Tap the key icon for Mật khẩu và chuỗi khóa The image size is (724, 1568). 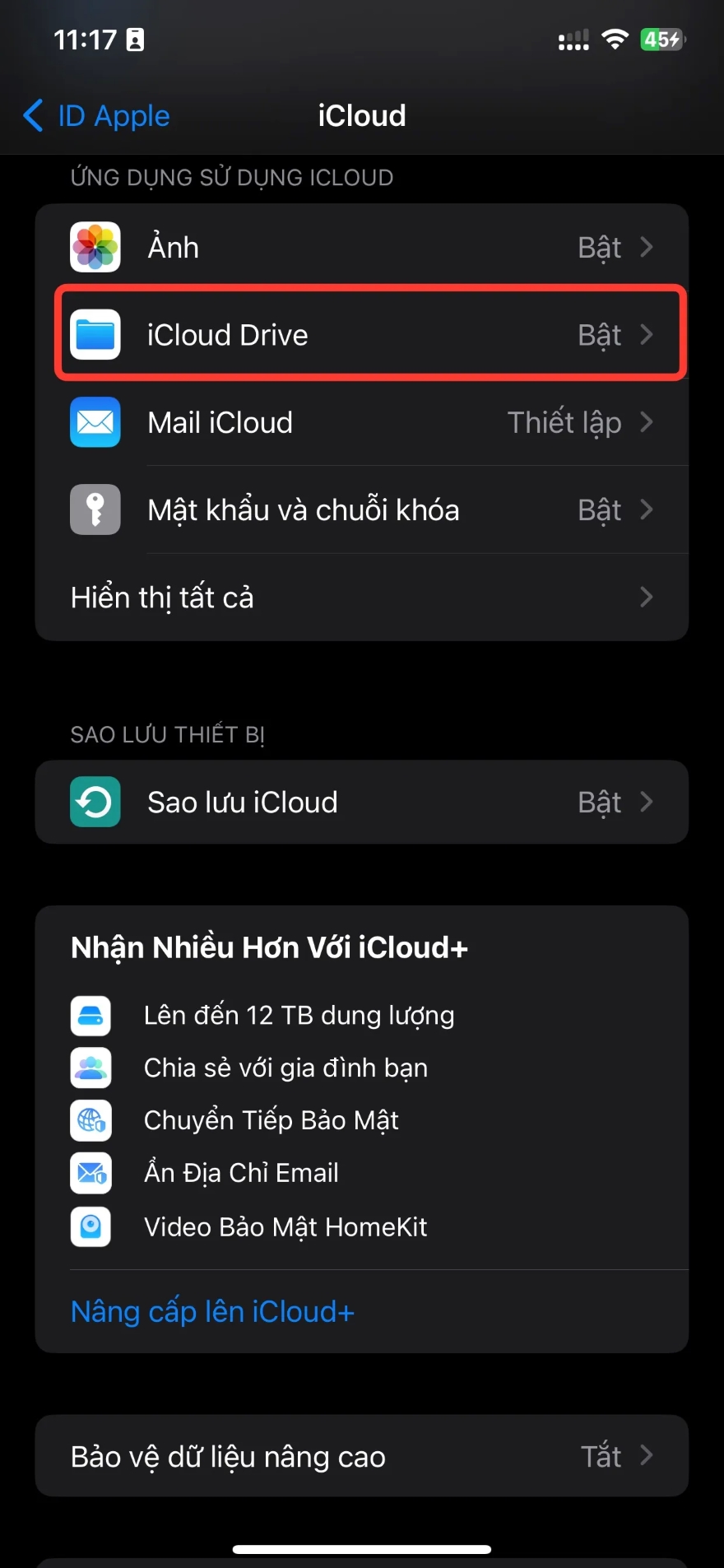tap(95, 509)
